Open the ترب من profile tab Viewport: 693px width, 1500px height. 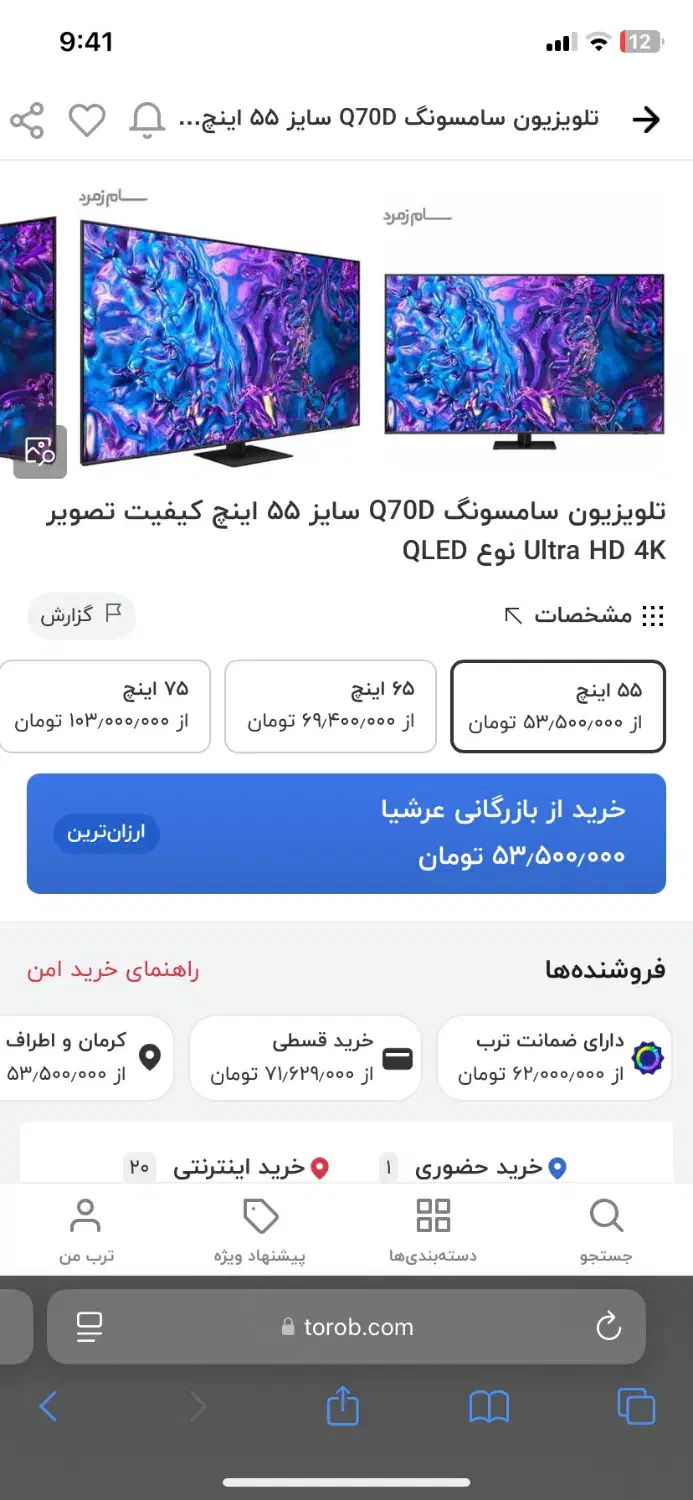pyautogui.click(x=86, y=1230)
